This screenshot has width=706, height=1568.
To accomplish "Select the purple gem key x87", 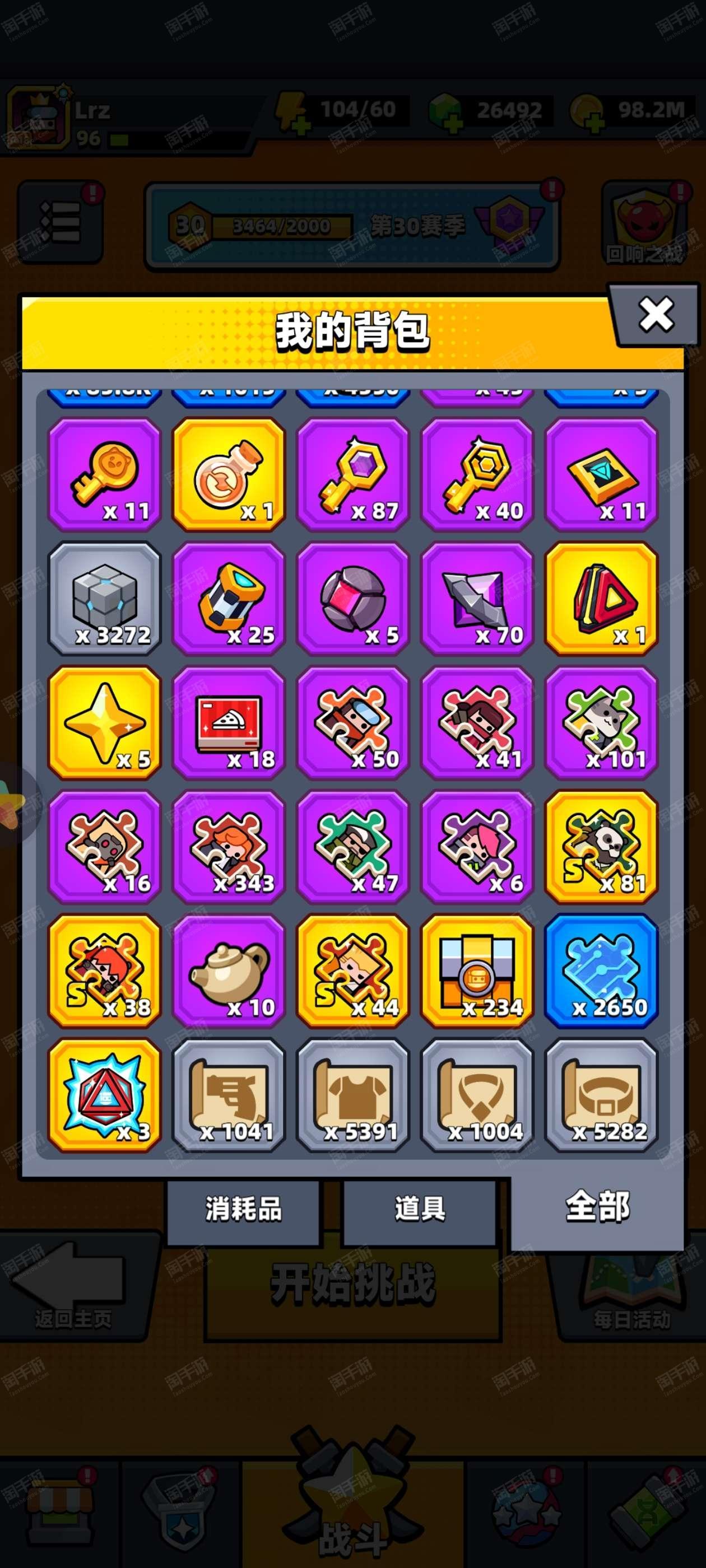I will 354,474.
